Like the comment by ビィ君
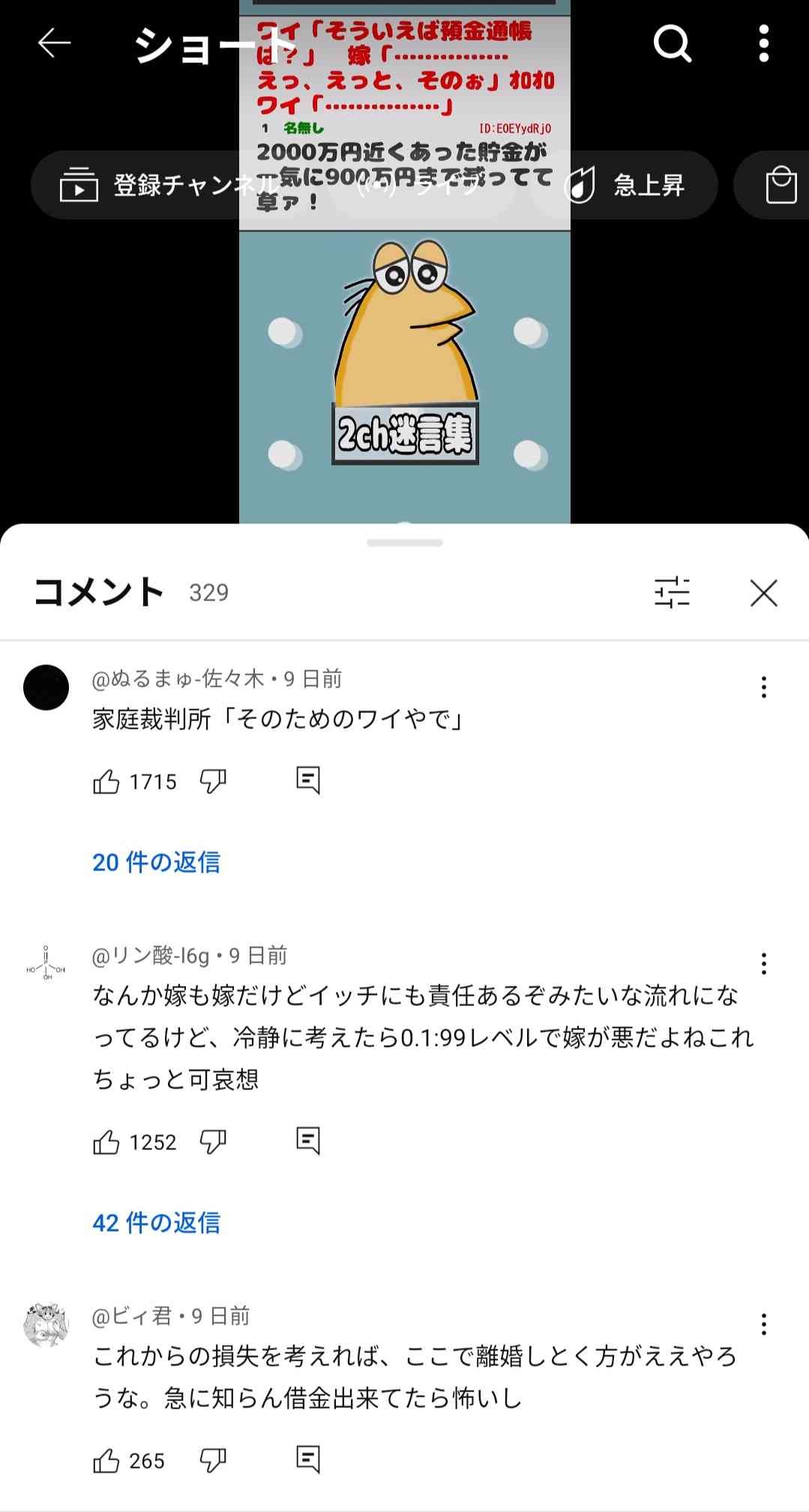Screen dimensions: 809x1512 tap(105, 1460)
